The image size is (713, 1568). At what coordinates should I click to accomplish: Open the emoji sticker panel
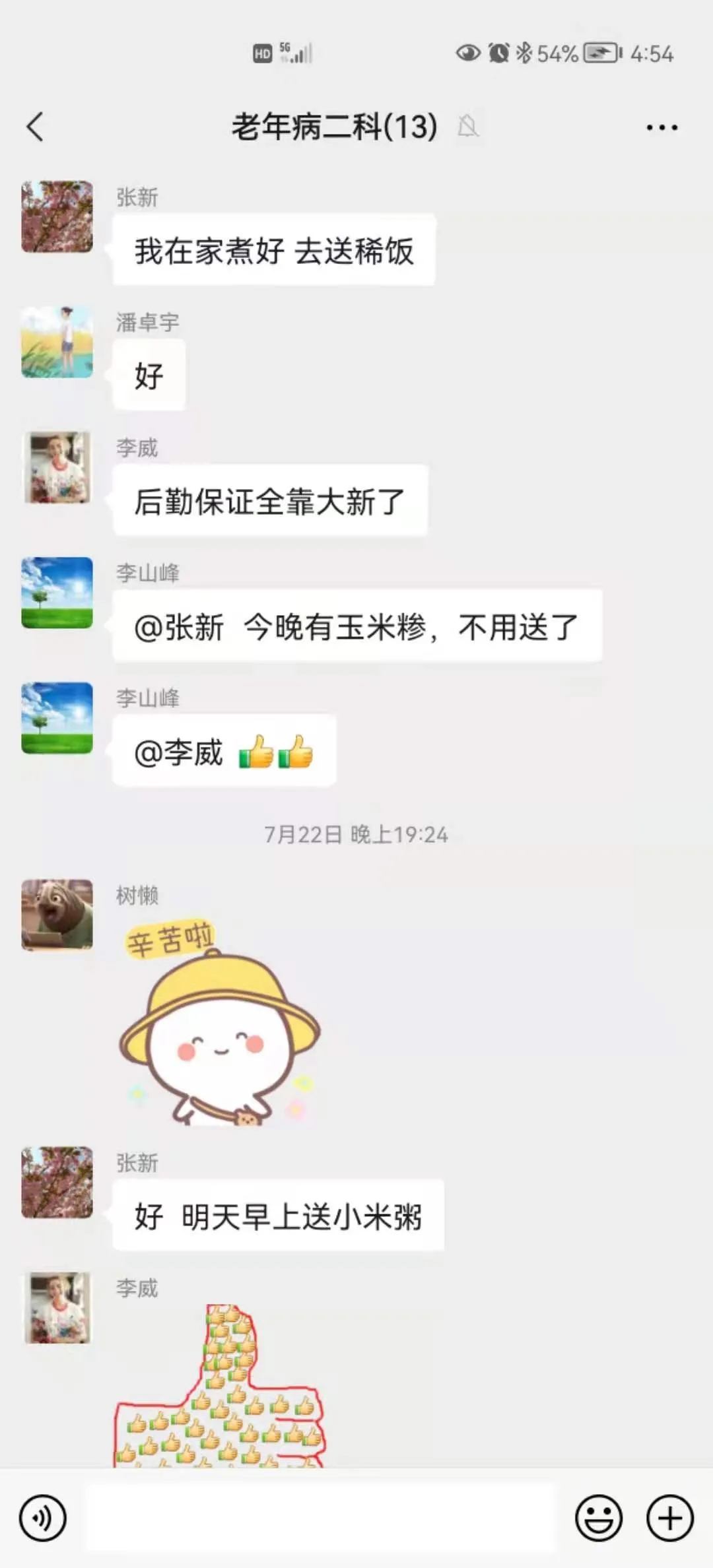tap(598, 1518)
